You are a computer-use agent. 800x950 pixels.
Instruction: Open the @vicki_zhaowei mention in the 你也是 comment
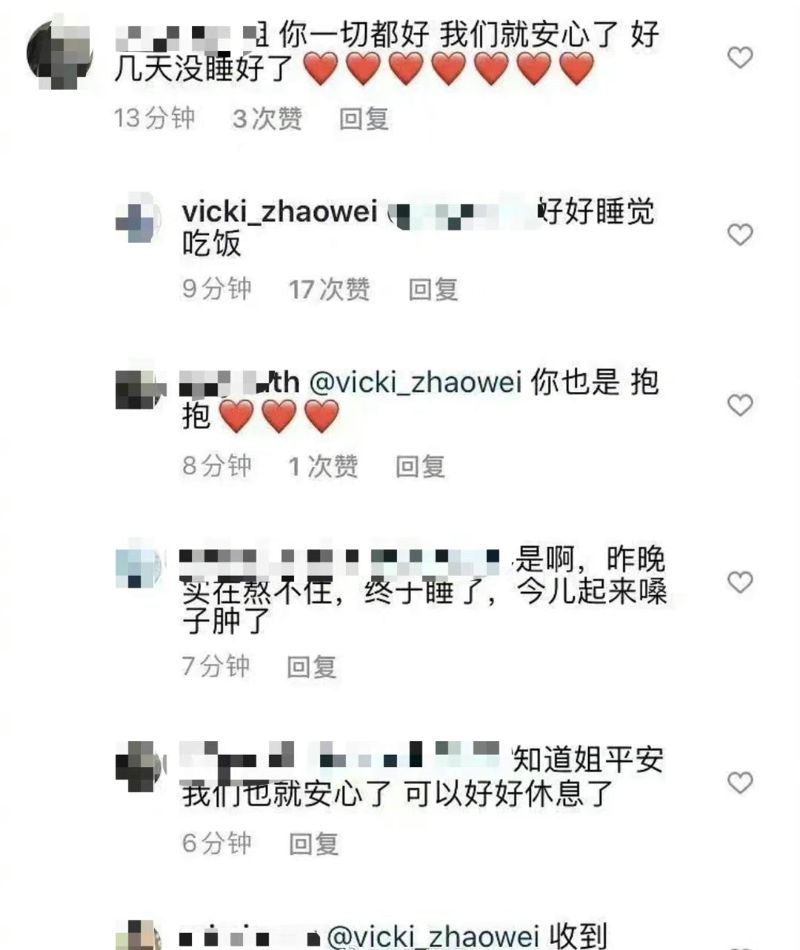(415, 383)
